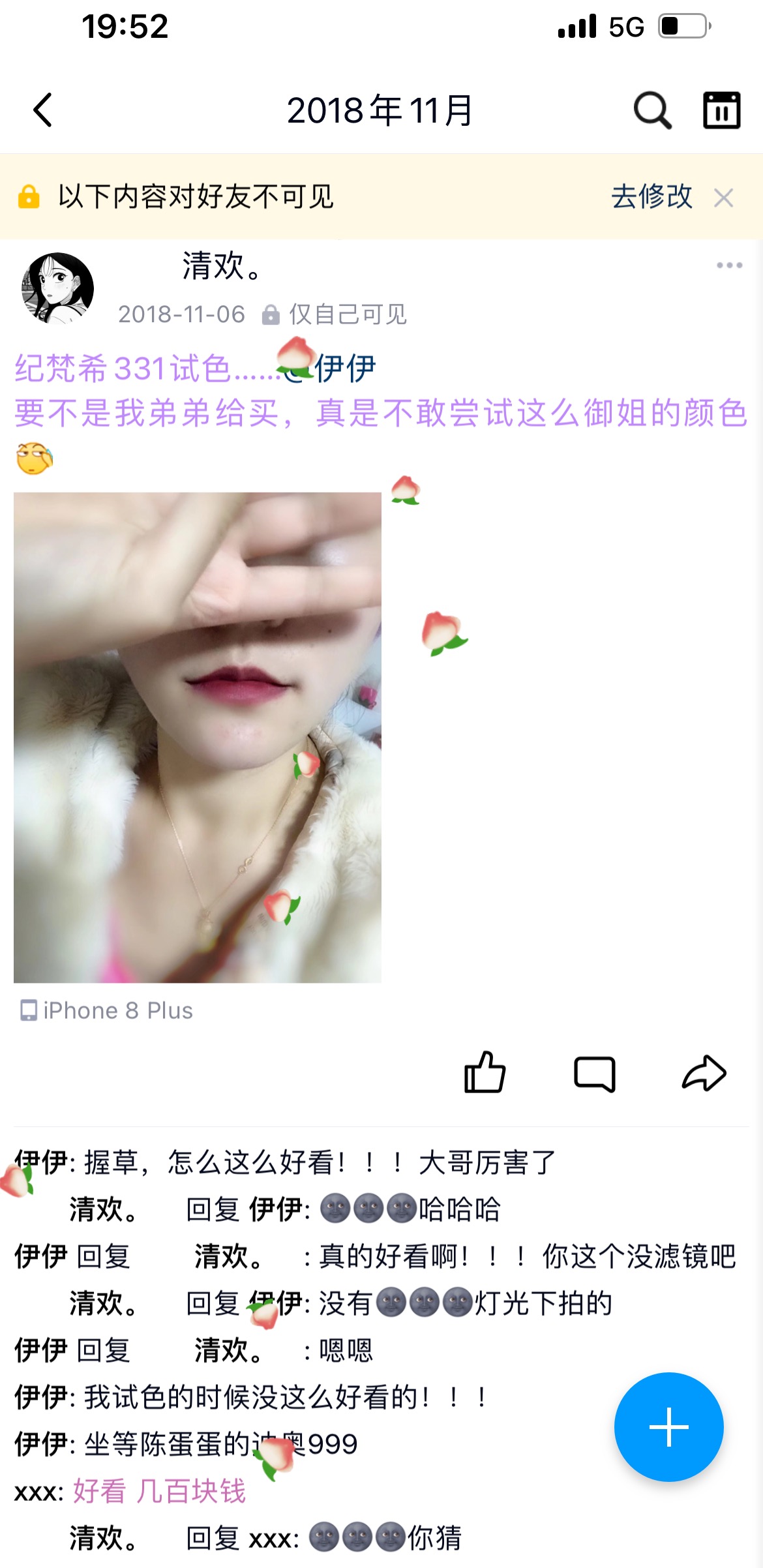Open 清欢。's profile avatar

click(x=58, y=288)
